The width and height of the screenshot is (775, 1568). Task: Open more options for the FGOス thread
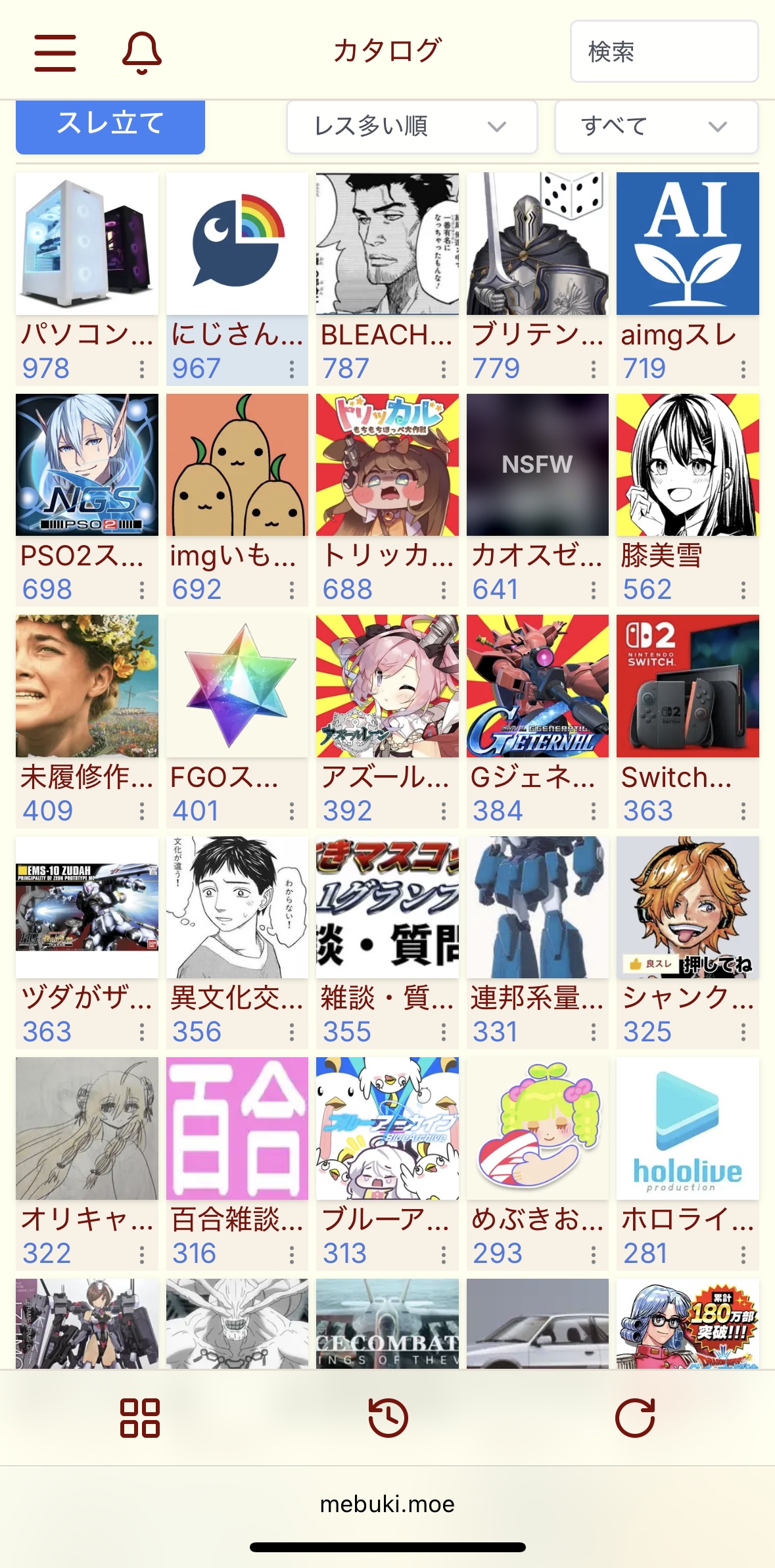[x=292, y=812]
